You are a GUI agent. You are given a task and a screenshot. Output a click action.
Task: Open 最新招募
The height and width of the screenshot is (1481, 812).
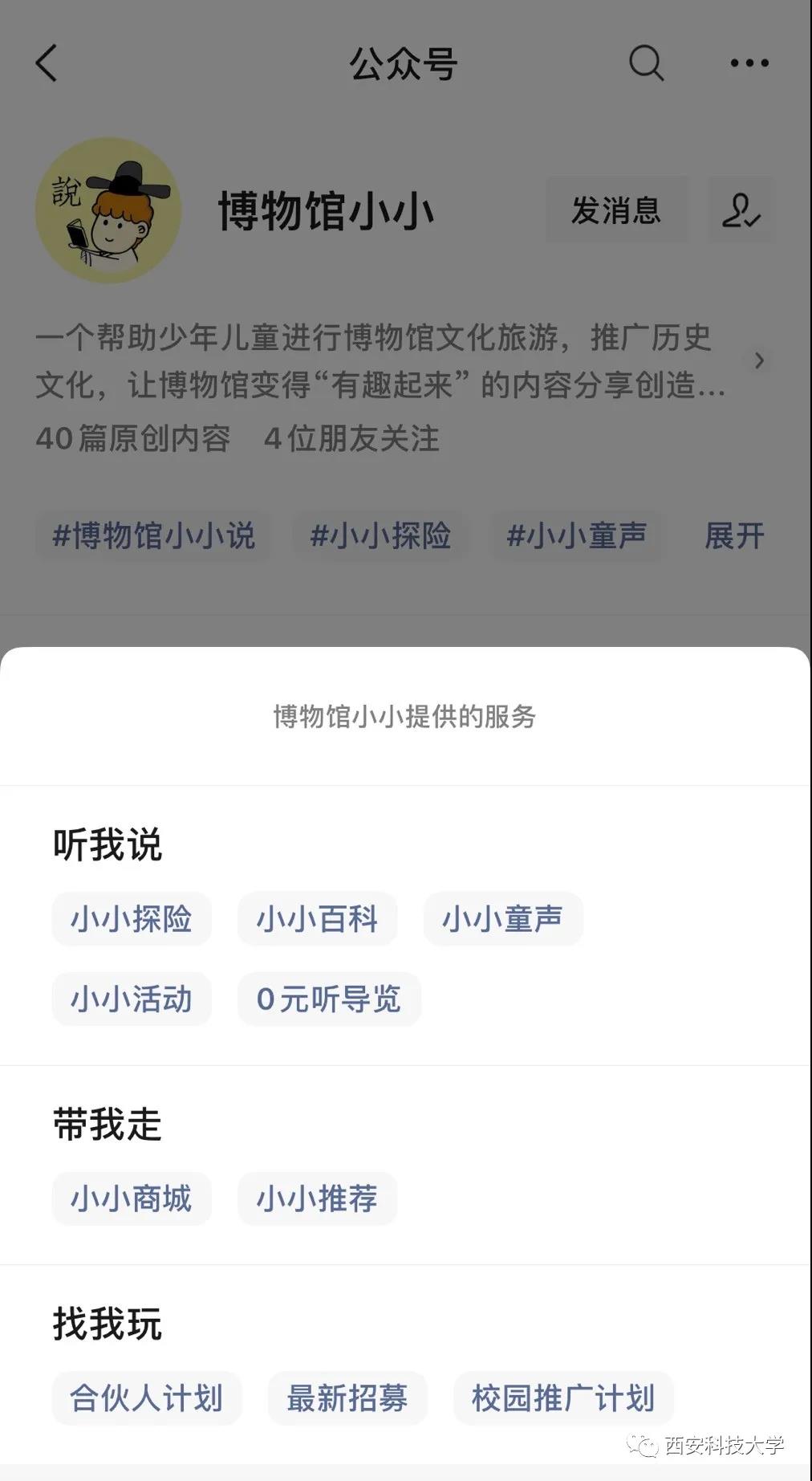(x=347, y=1398)
